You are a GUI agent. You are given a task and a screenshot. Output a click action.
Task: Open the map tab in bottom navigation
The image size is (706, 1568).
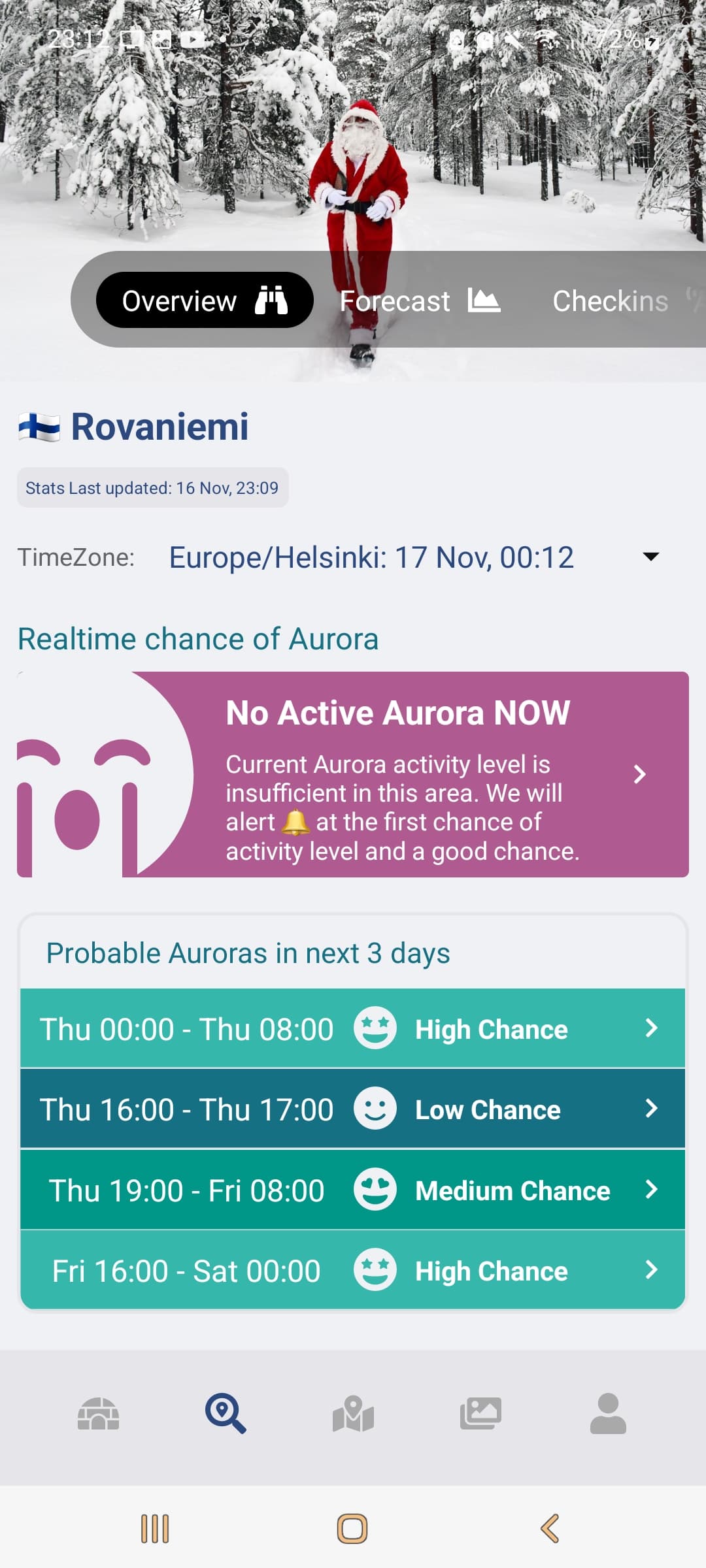click(x=353, y=1414)
